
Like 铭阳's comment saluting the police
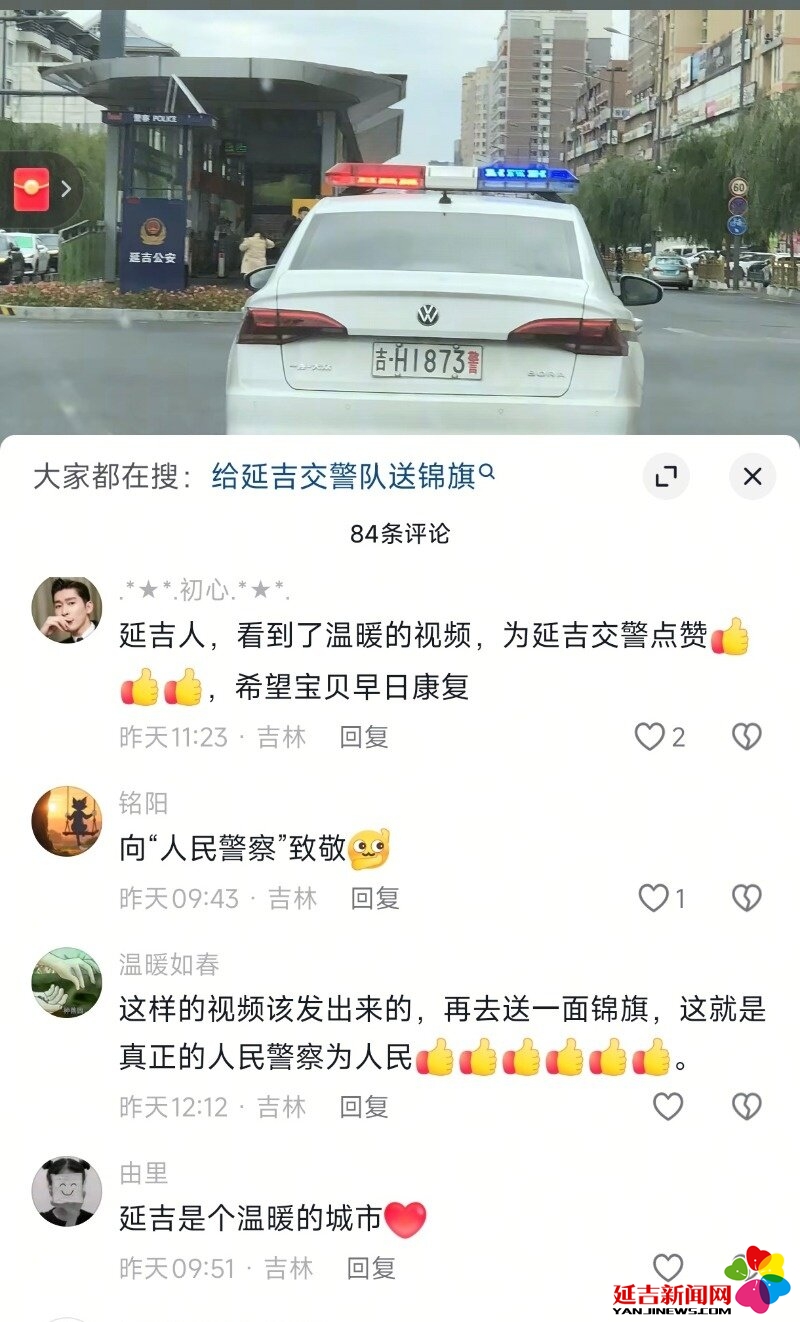coord(654,898)
